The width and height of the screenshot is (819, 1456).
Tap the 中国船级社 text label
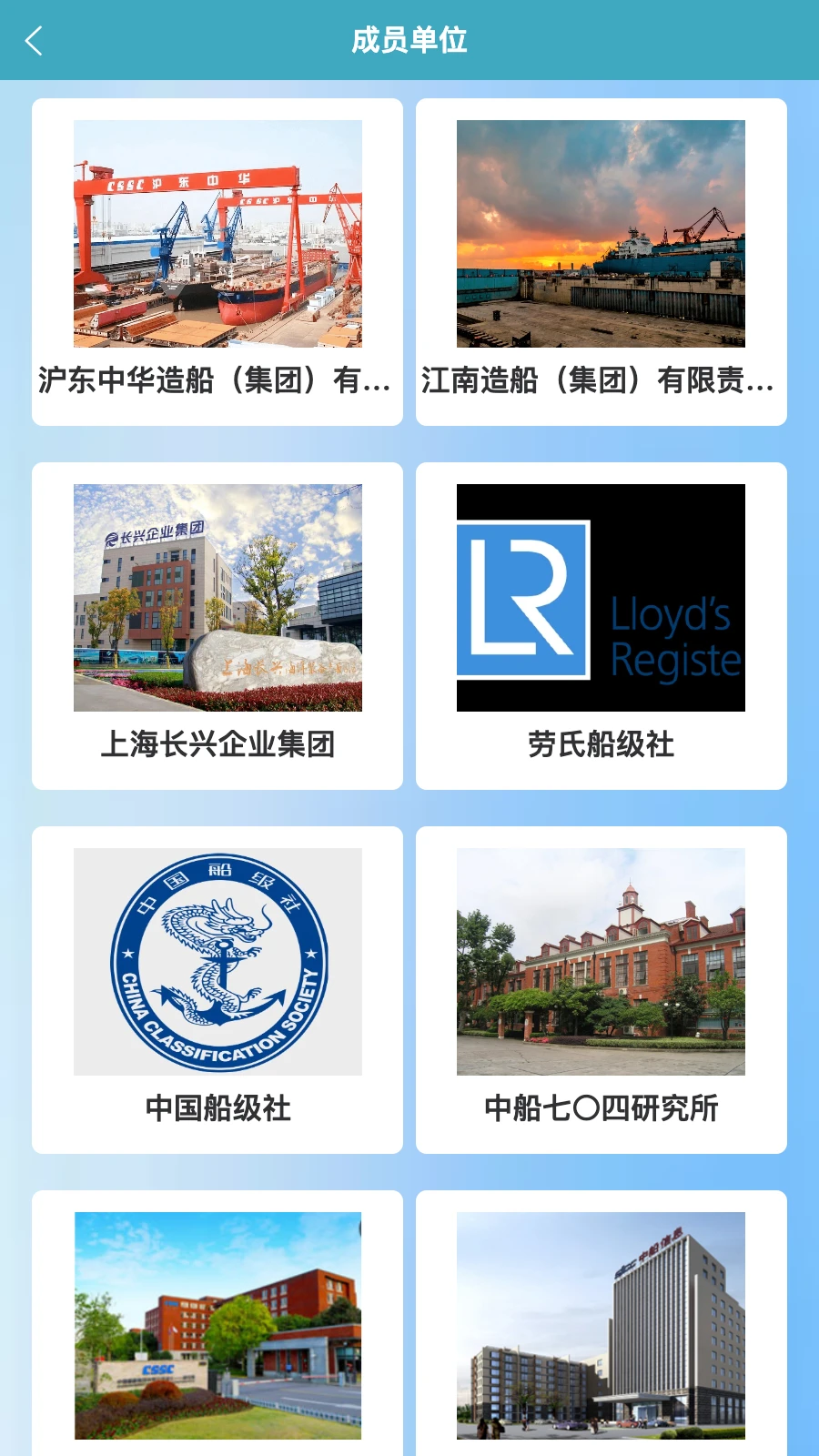217,1110
